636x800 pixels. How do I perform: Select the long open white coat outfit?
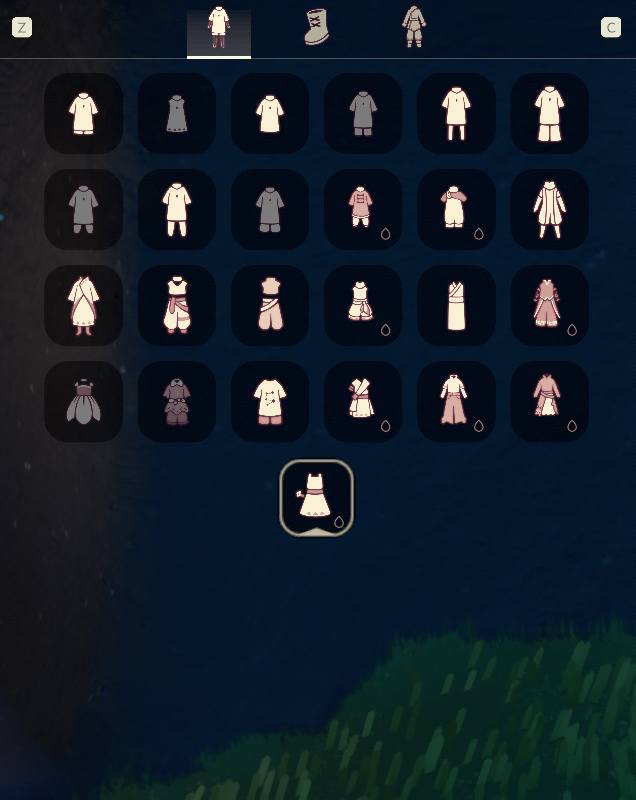tap(549, 210)
